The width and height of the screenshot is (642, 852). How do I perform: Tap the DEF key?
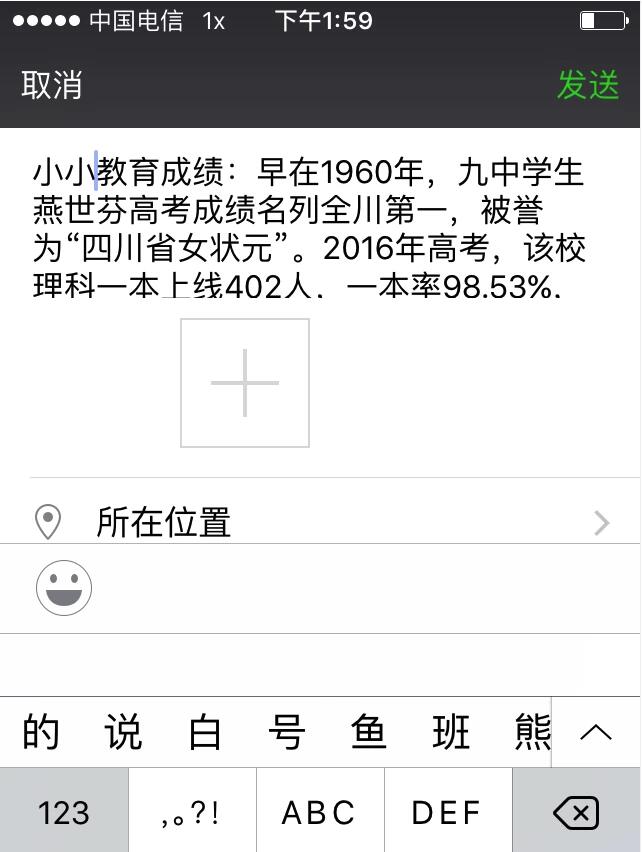[x=447, y=812]
